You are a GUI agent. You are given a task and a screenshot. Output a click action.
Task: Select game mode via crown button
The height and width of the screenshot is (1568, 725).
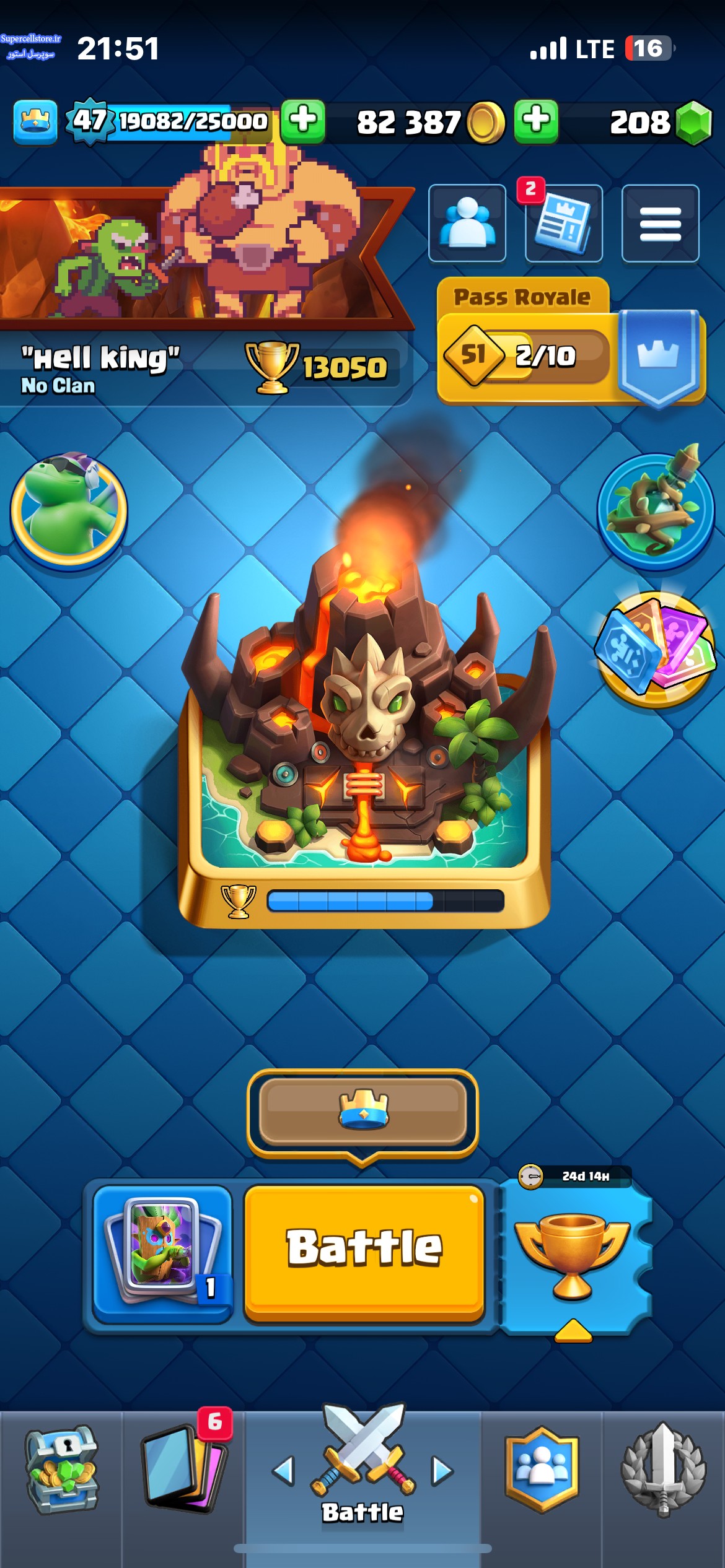363,1112
